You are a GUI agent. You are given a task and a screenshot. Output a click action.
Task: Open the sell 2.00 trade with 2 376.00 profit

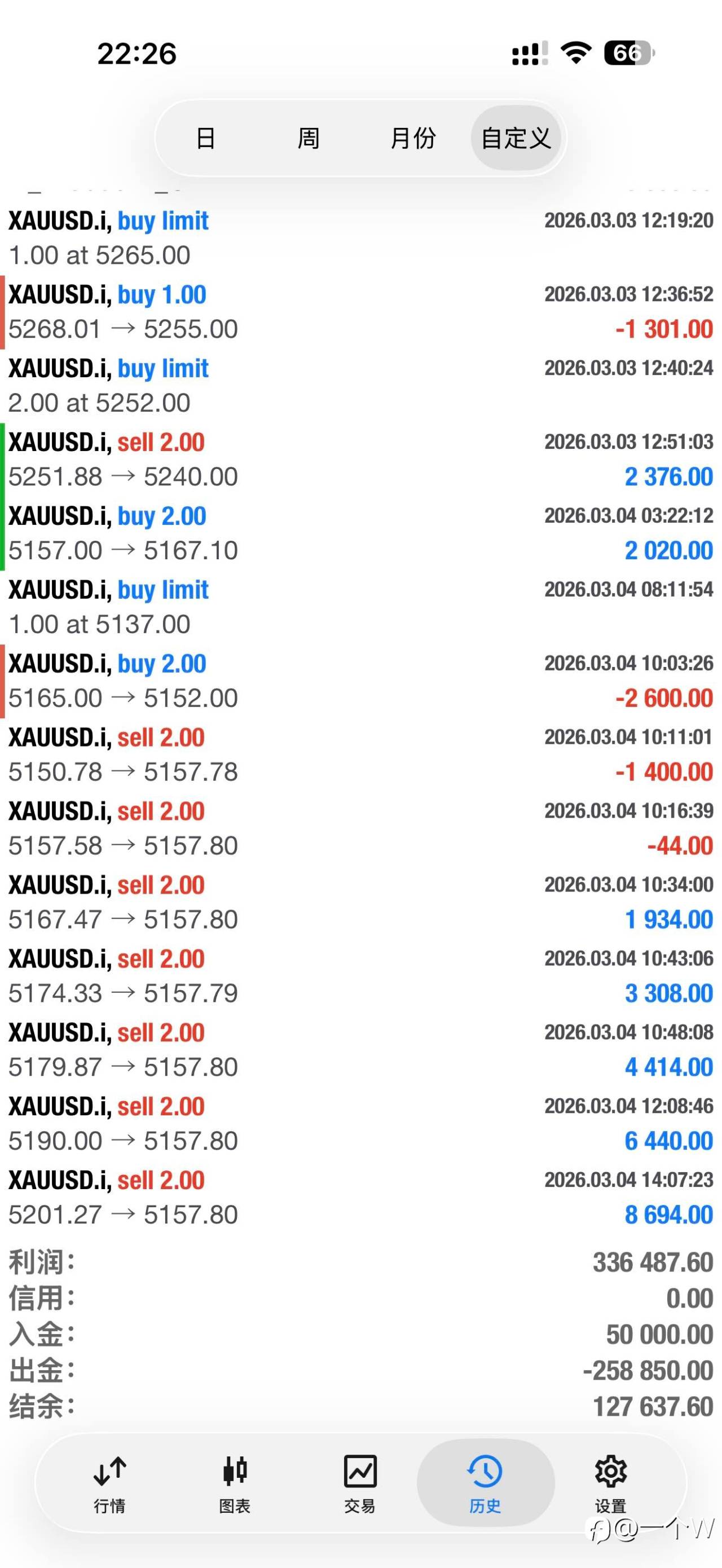click(x=361, y=460)
